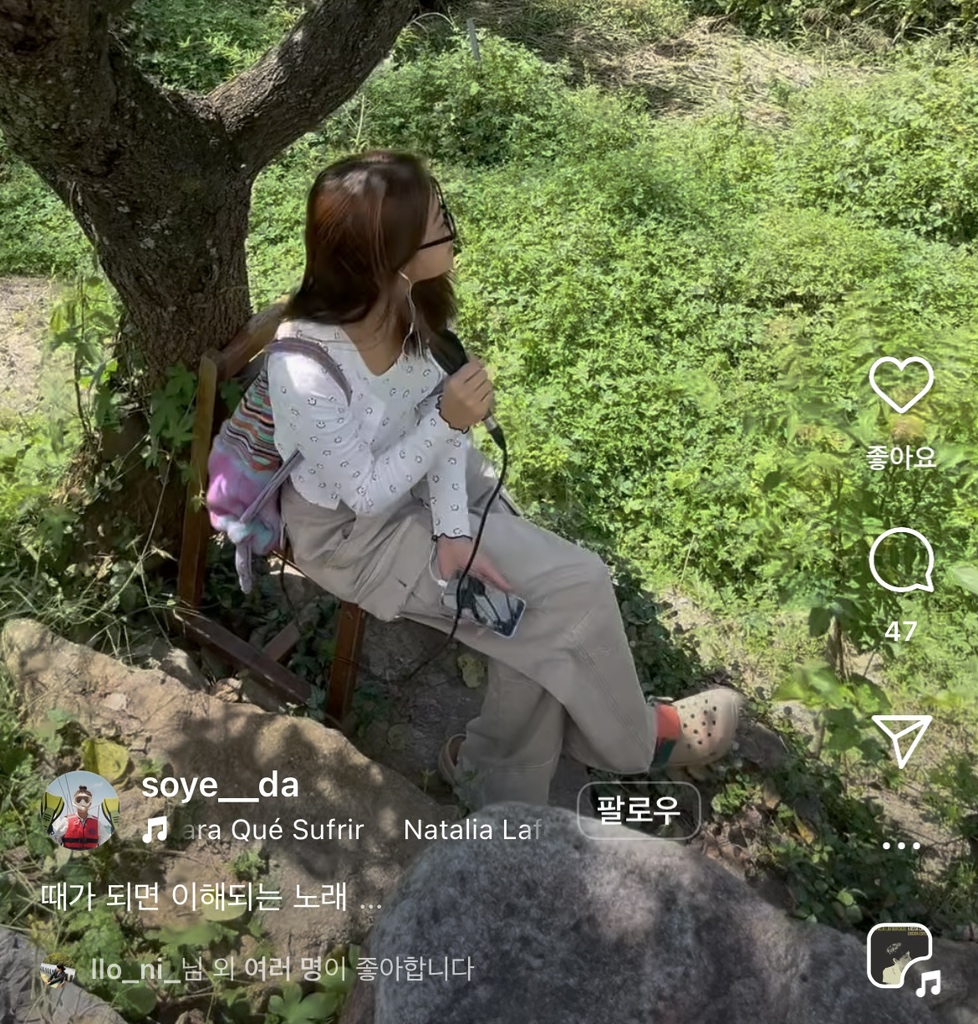The width and height of the screenshot is (978, 1024).
Task: Open the three-dot more options menu
Action: click(x=900, y=846)
